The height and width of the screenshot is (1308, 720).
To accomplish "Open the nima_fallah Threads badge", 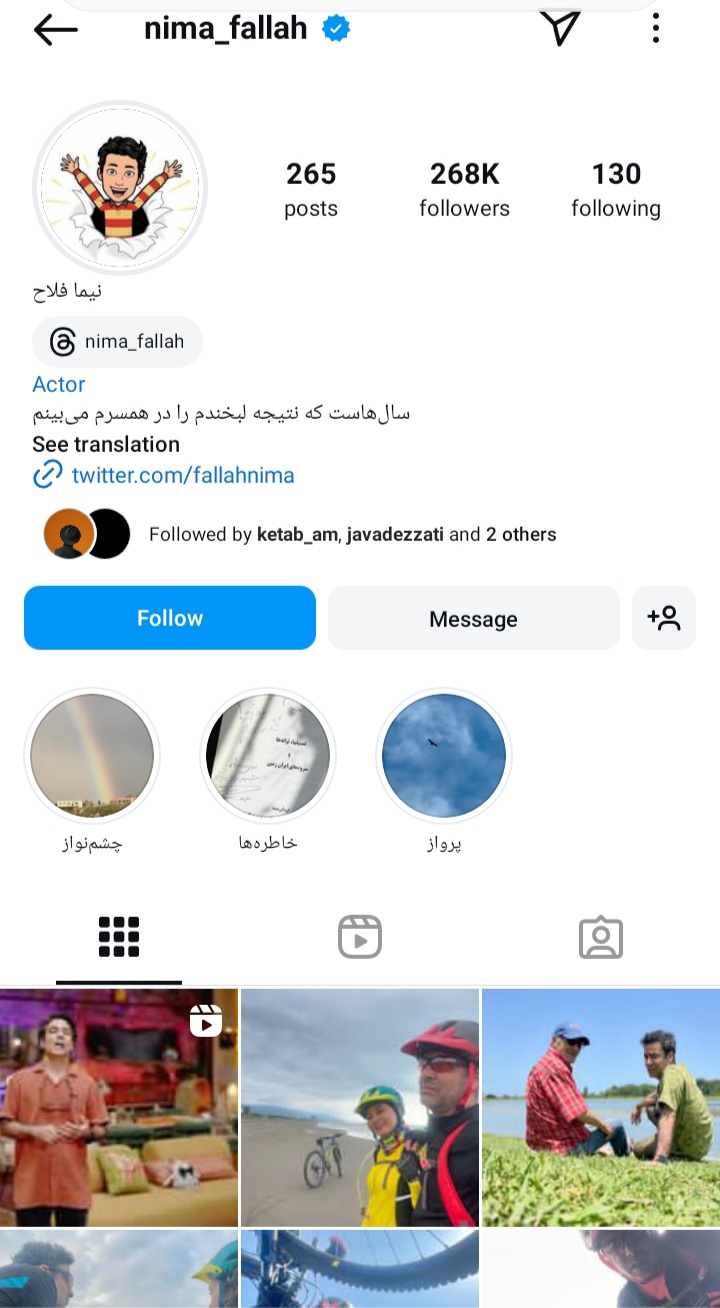I will click(x=118, y=342).
